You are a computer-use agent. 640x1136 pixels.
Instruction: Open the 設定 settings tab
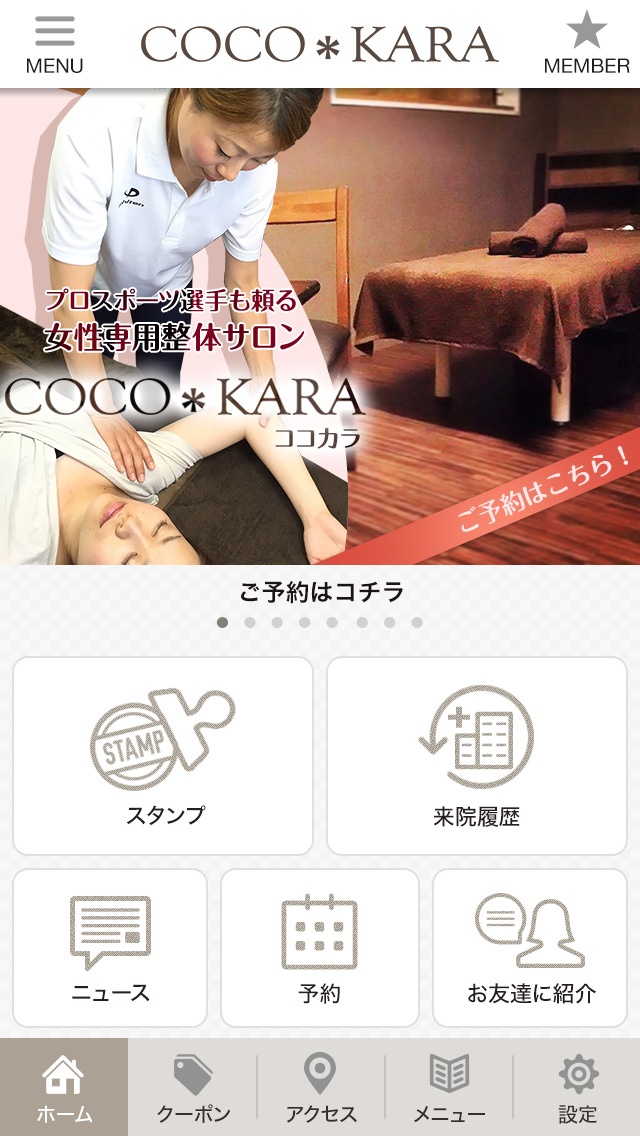click(x=577, y=1088)
